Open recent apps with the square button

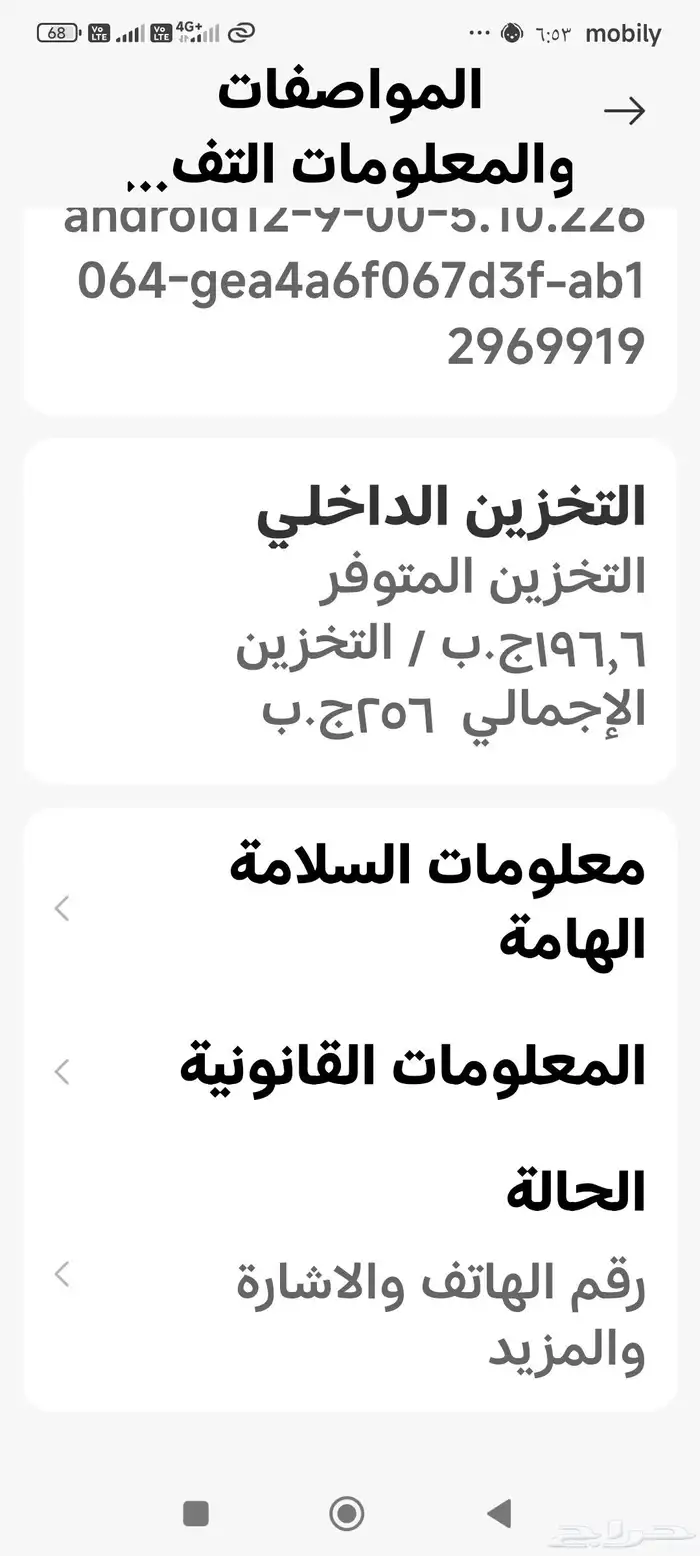196,1513
